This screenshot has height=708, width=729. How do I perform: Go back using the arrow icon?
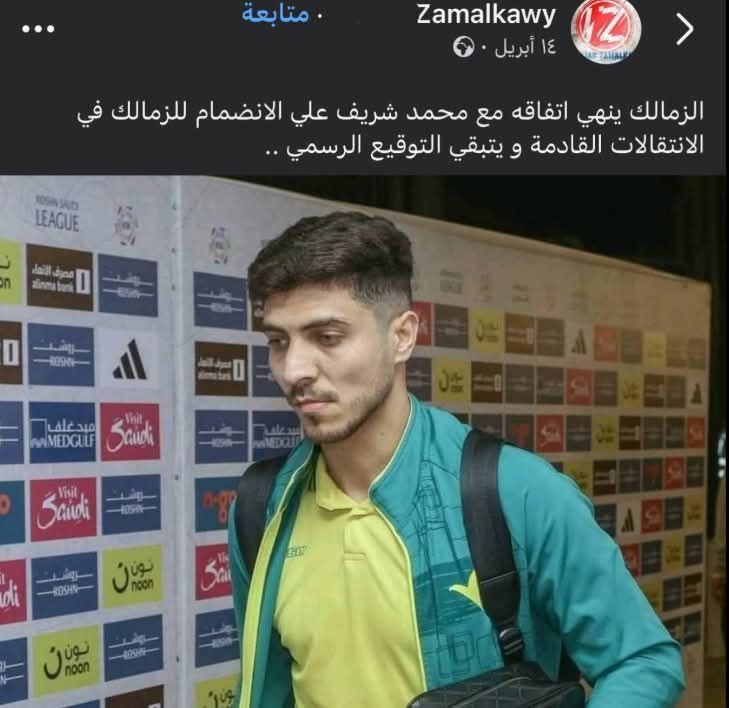[685, 30]
